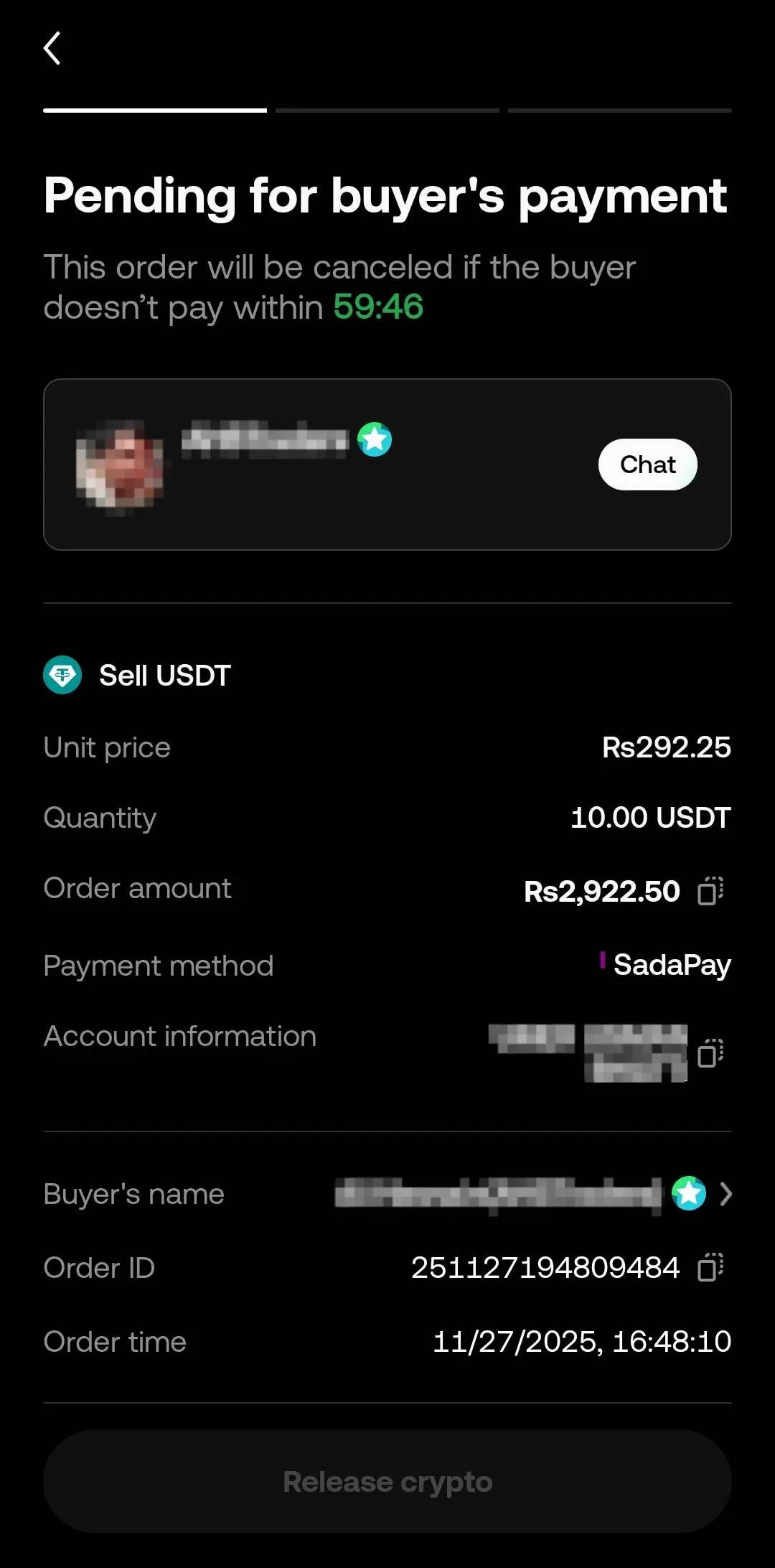The height and width of the screenshot is (1568, 775).
Task: Select the first order progress step
Action: [156, 109]
